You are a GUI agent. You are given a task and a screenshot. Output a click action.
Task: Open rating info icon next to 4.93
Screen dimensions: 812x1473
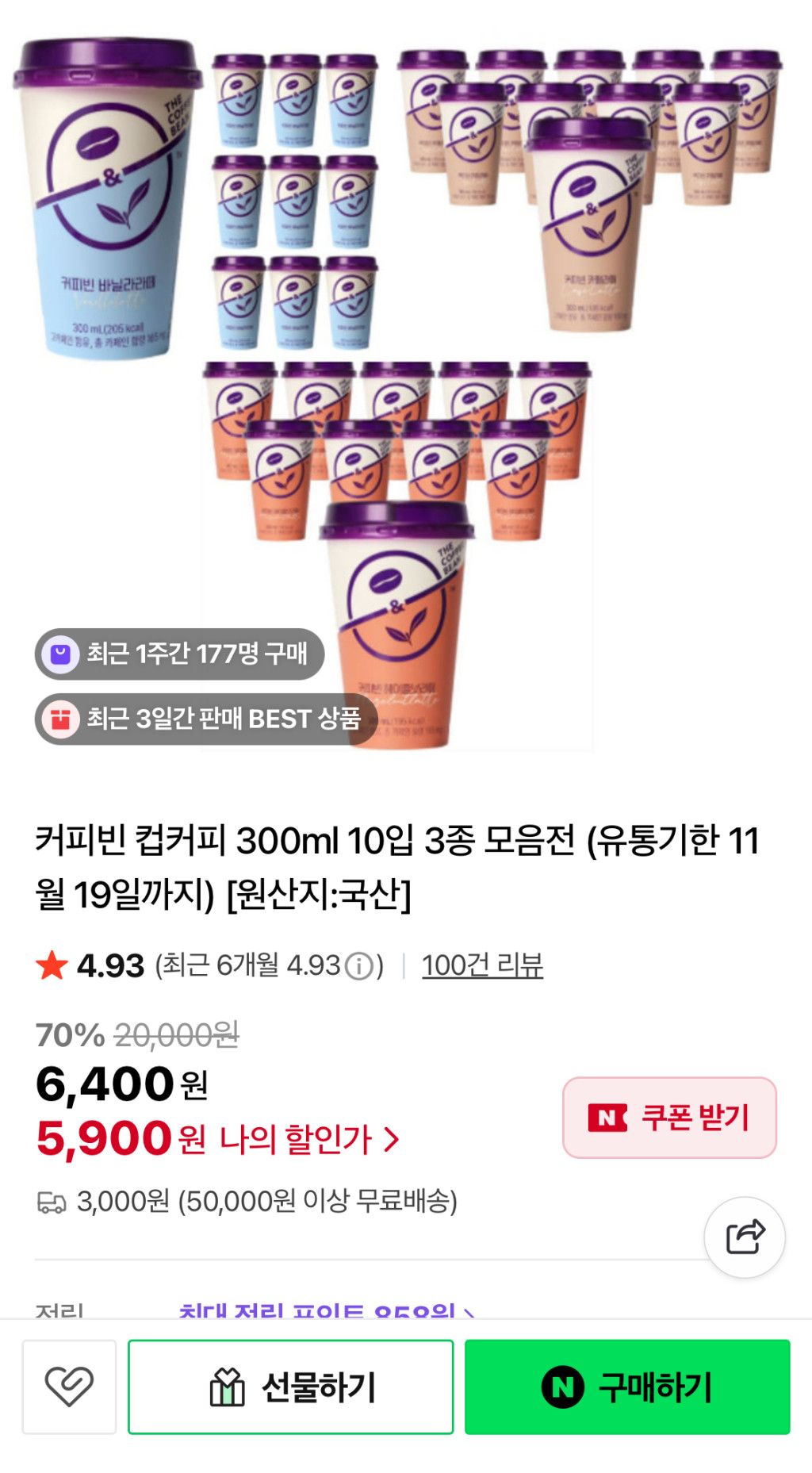point(359,966)
